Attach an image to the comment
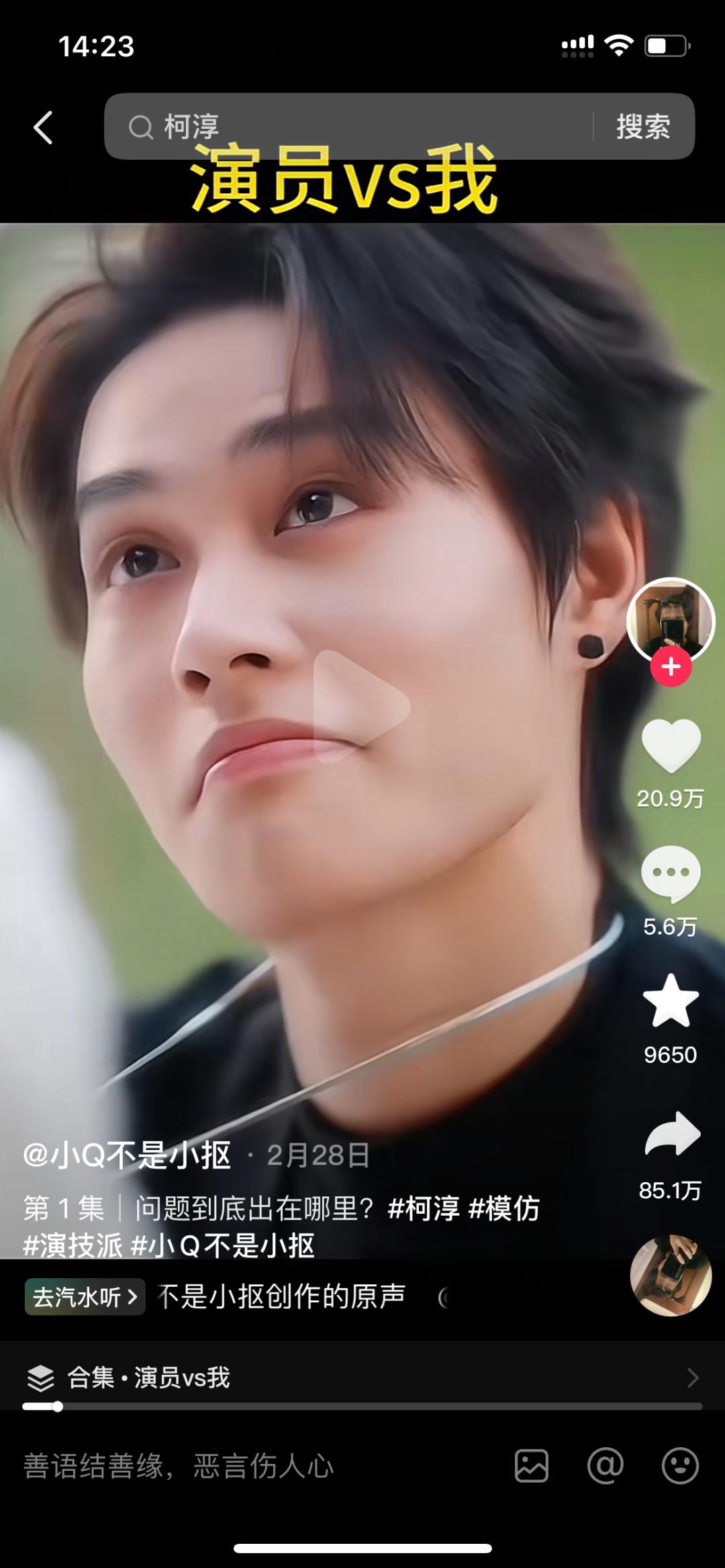The image size is (725, 1568). tap(532, 1466)
